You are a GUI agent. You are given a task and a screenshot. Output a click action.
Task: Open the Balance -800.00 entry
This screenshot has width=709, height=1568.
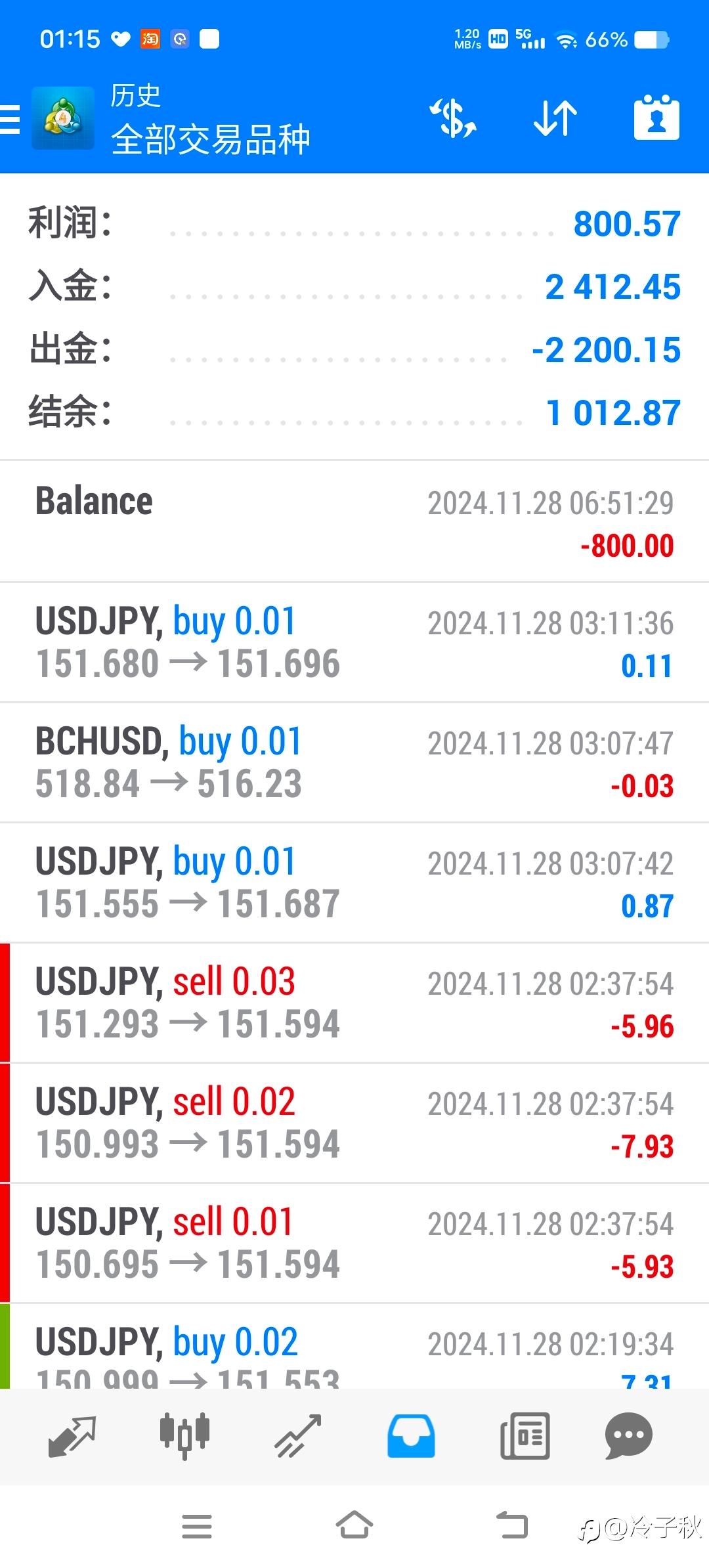[354, 521]
